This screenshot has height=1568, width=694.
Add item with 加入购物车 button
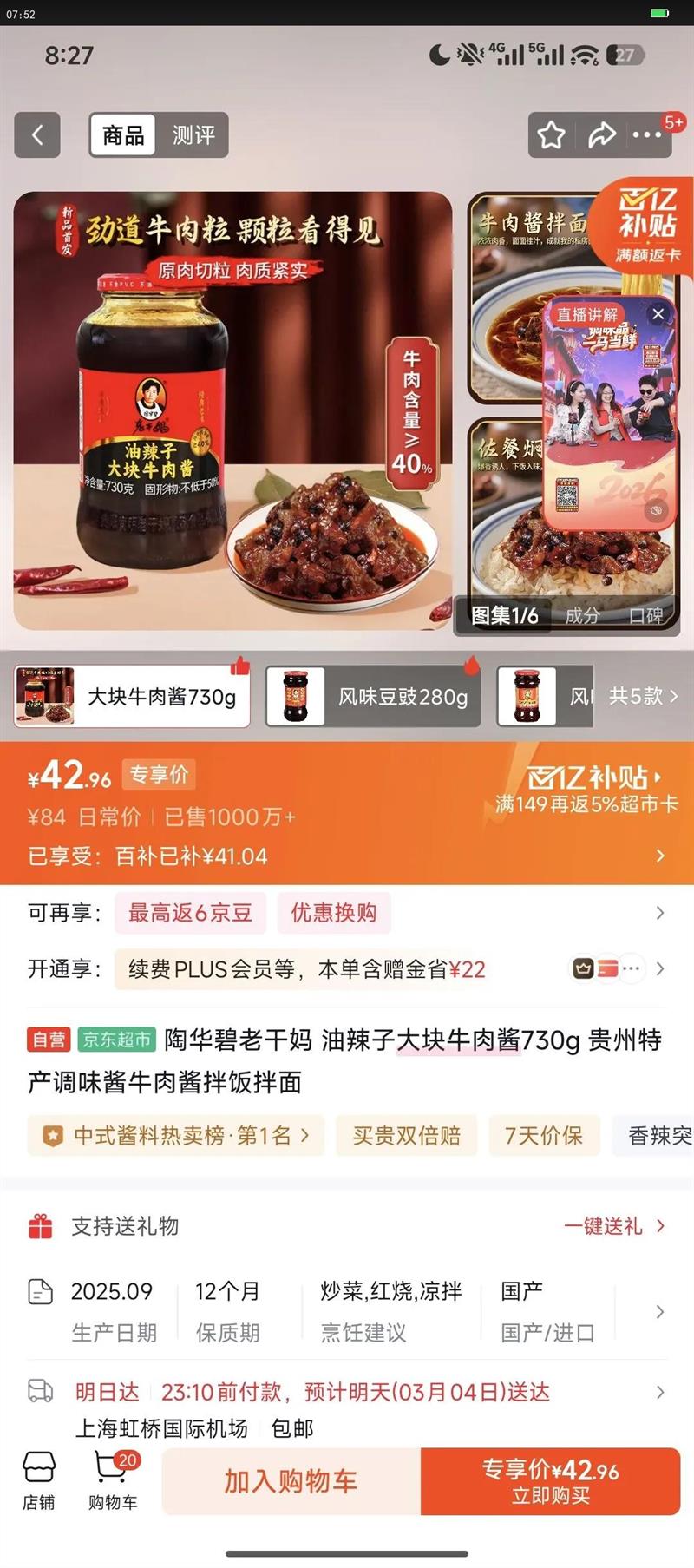[x=291, y=1481]
